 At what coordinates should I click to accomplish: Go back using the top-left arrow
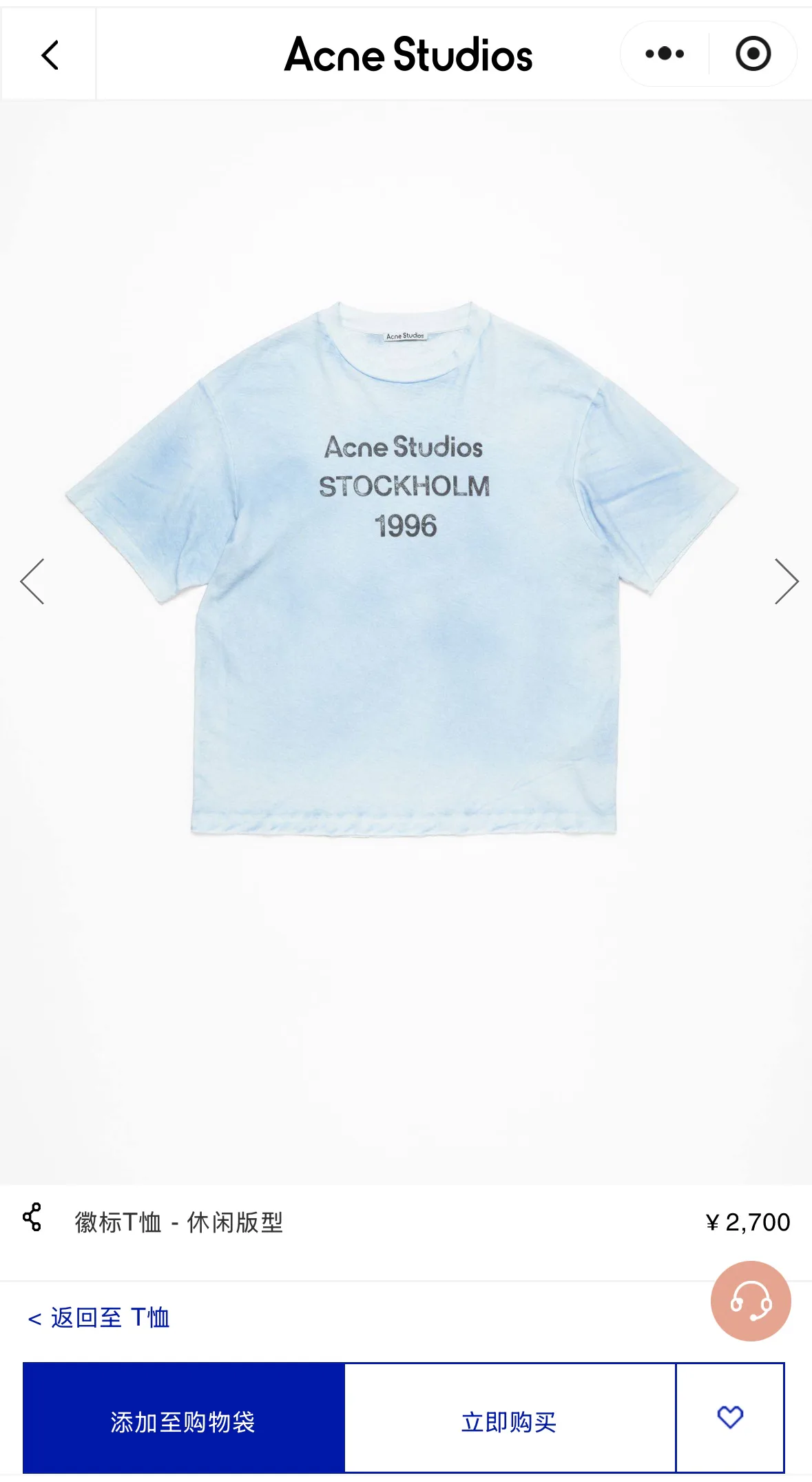(x=50, y=54)
